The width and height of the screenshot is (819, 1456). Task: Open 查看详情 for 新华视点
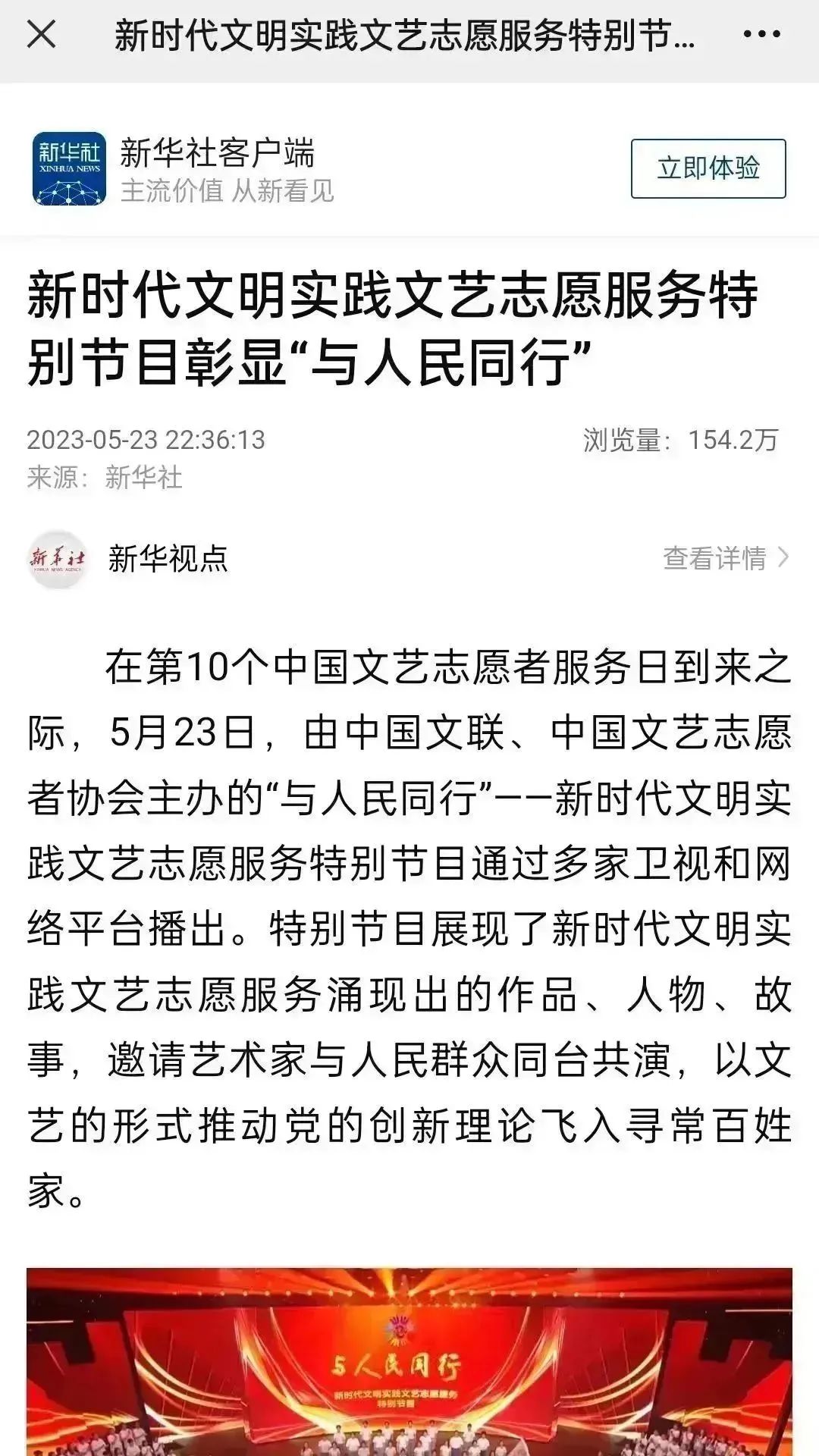tap(726, 558)
